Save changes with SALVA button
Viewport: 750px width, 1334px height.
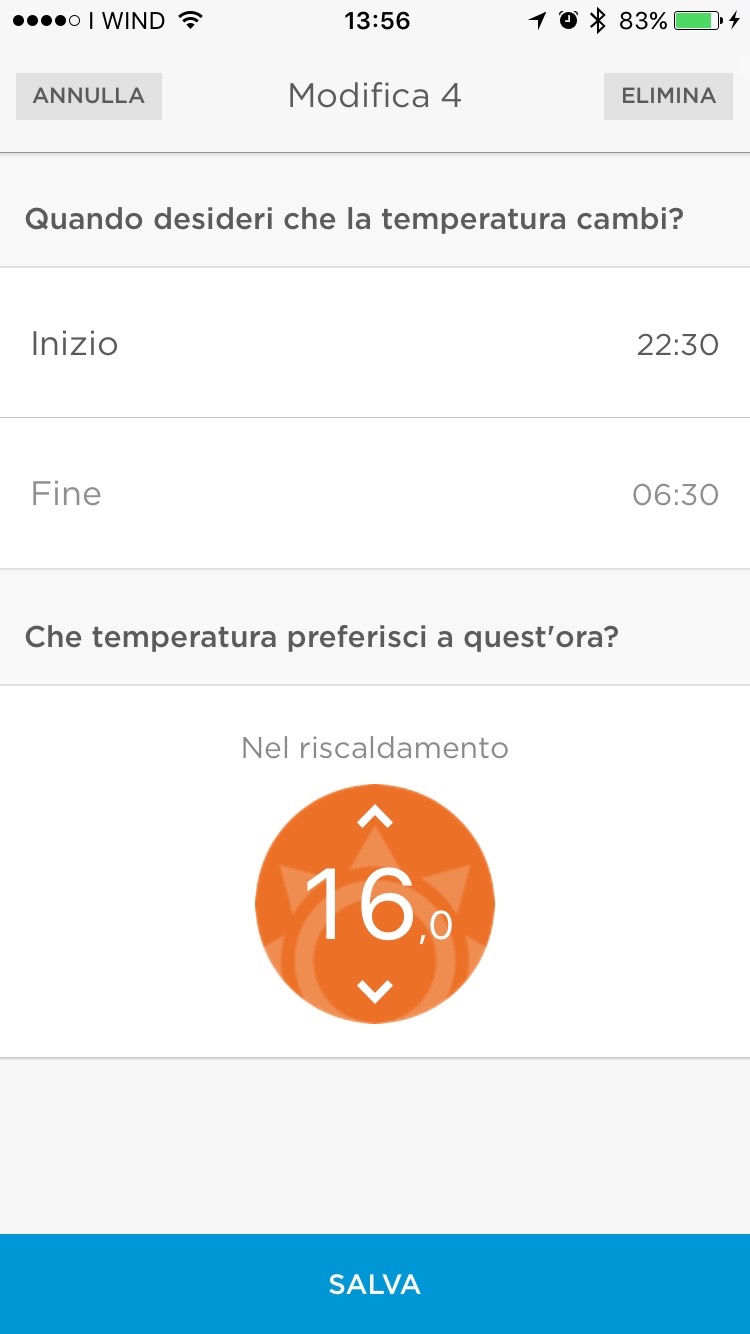point(375,1284)
